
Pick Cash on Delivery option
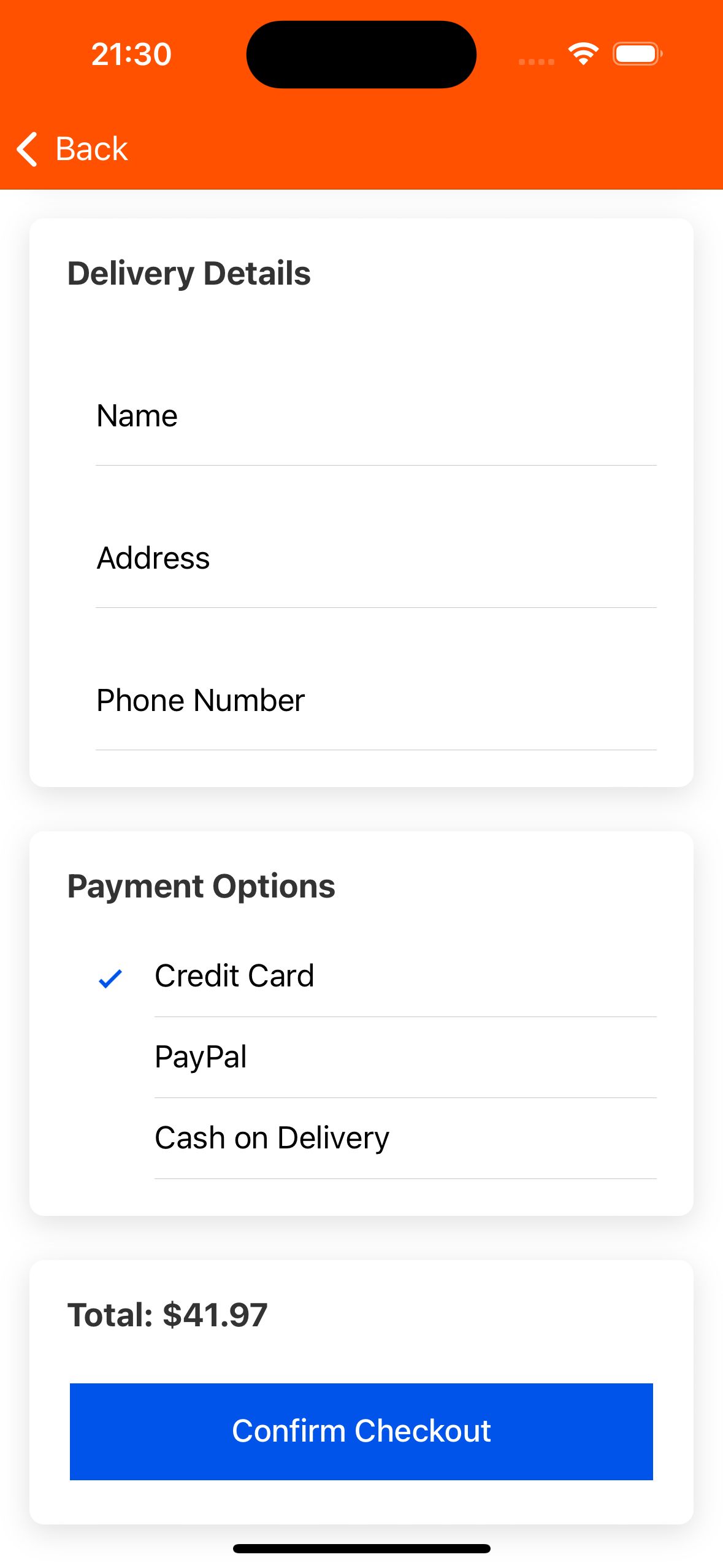point(375,1138)
